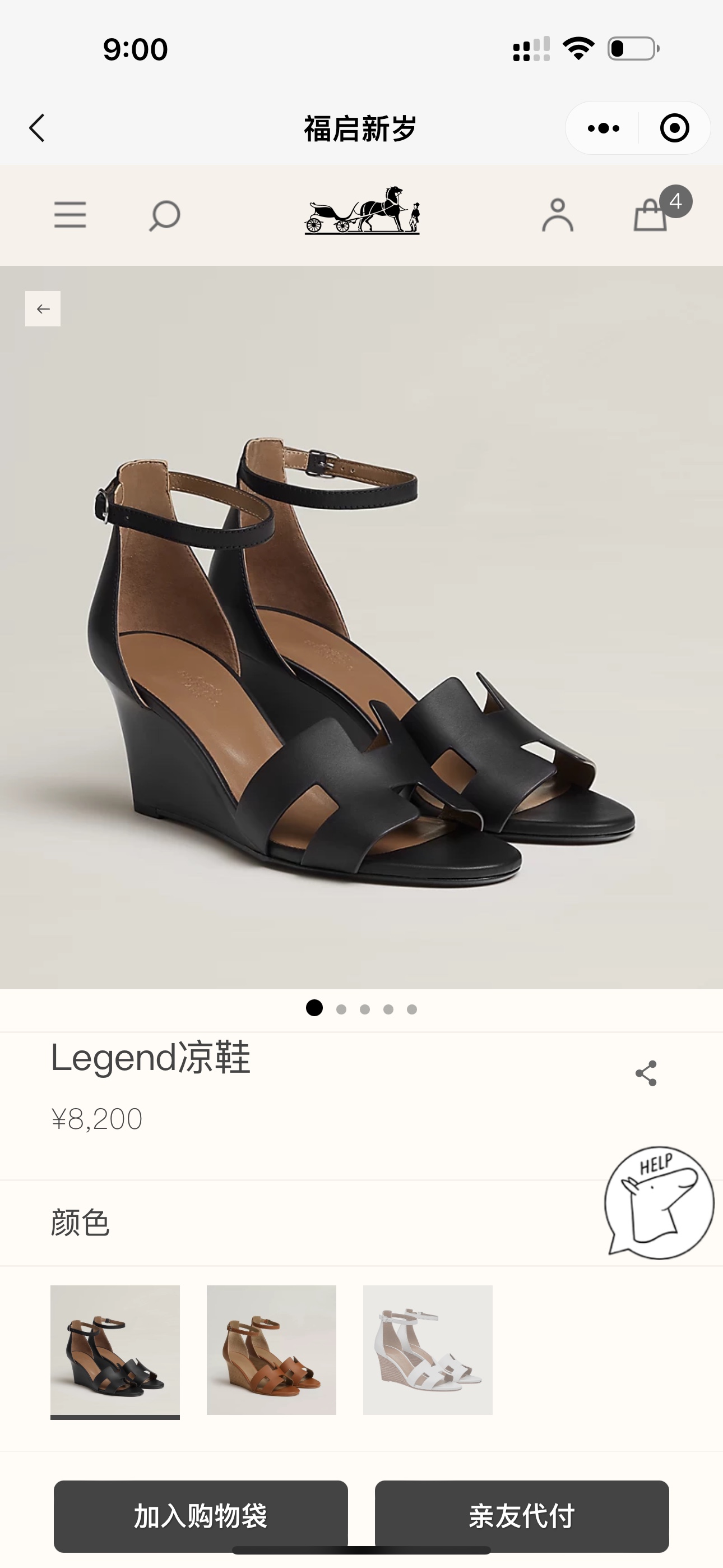Open the search magnifier

164,215
